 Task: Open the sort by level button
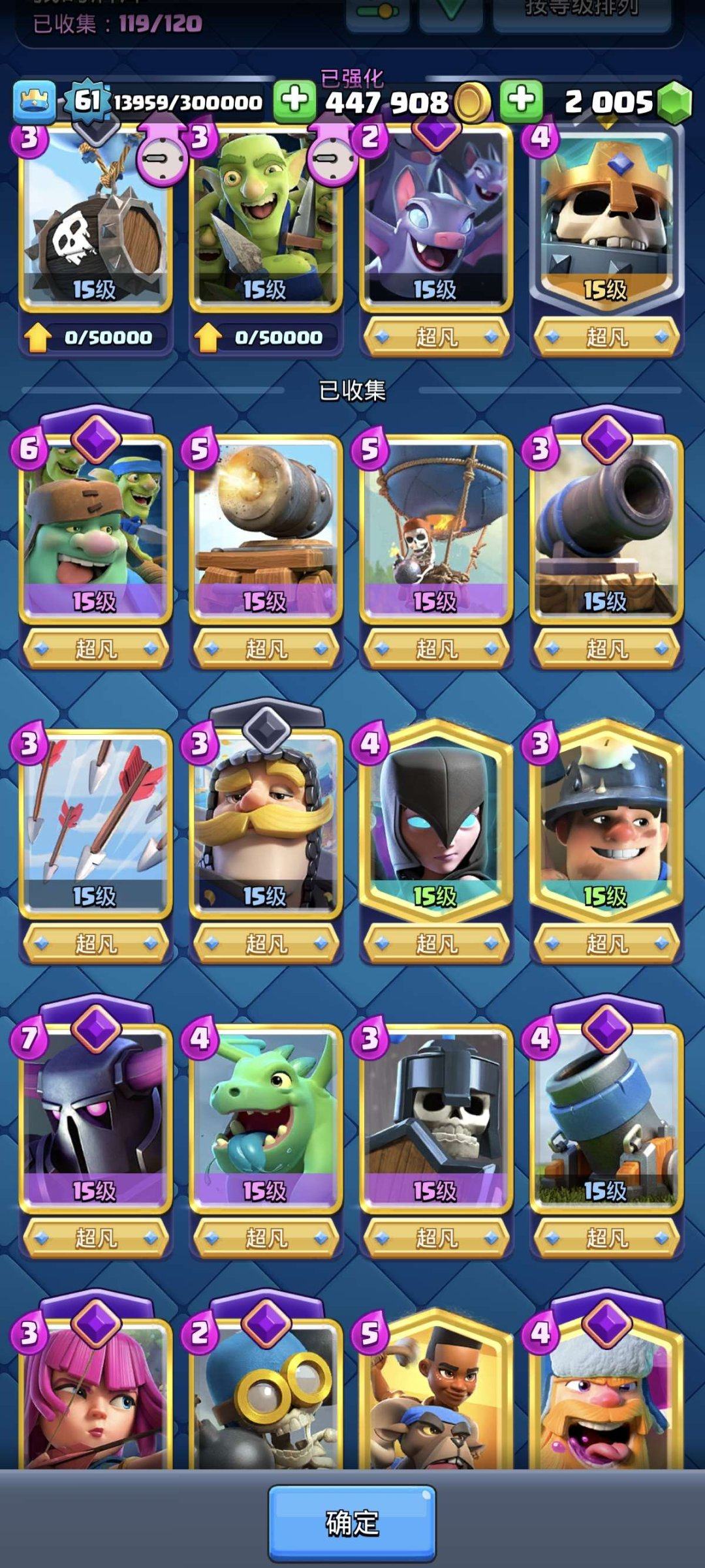[581, 13]
